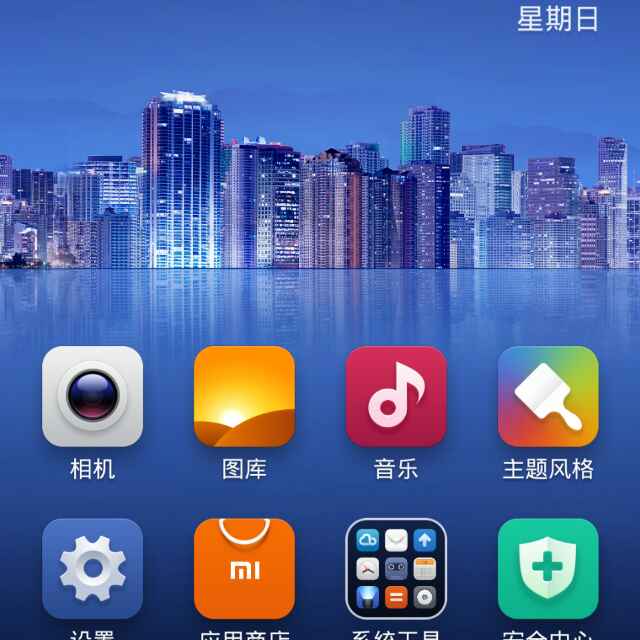640x640 pixels.
Task: Open the 相机 camera app
Action: [92, 396]
